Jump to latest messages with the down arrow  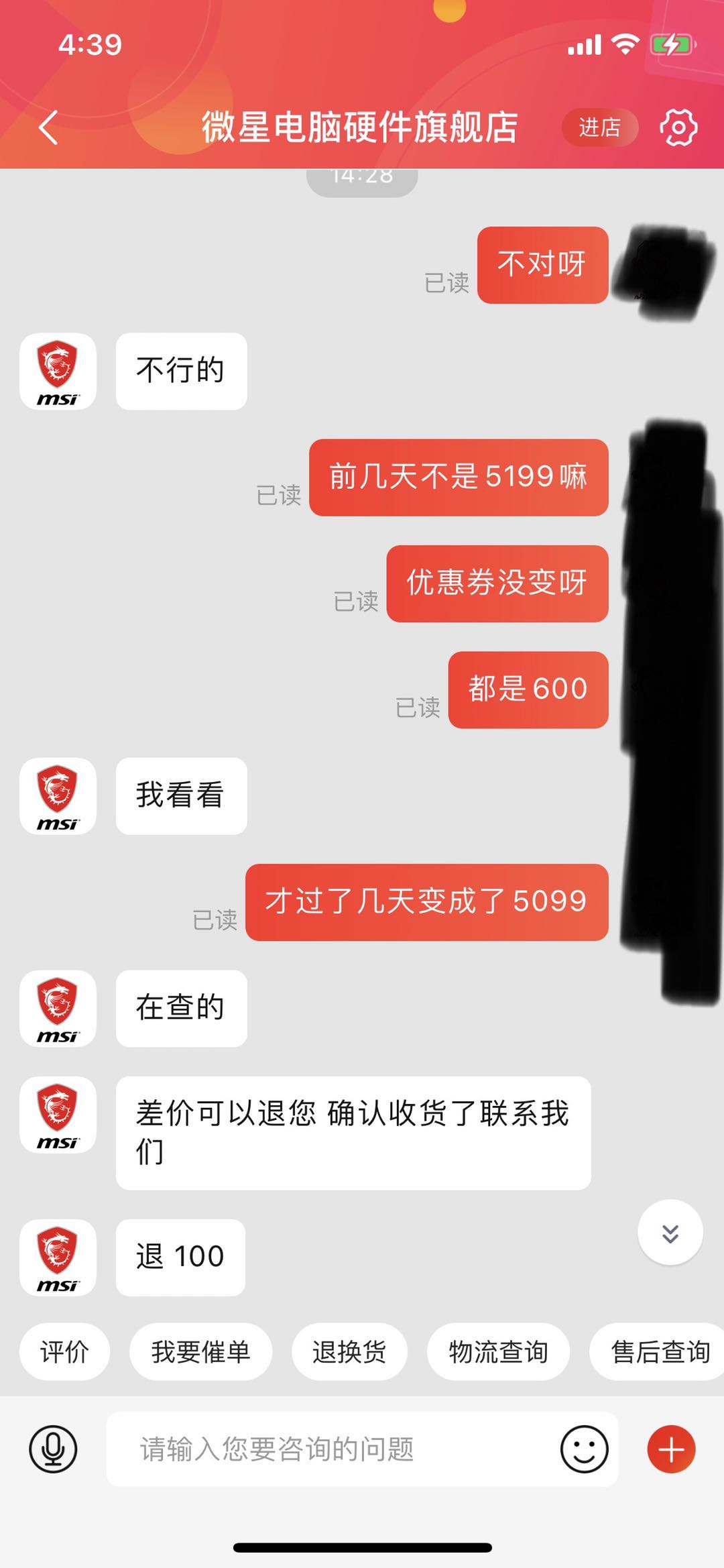(x=670, y=1233)
